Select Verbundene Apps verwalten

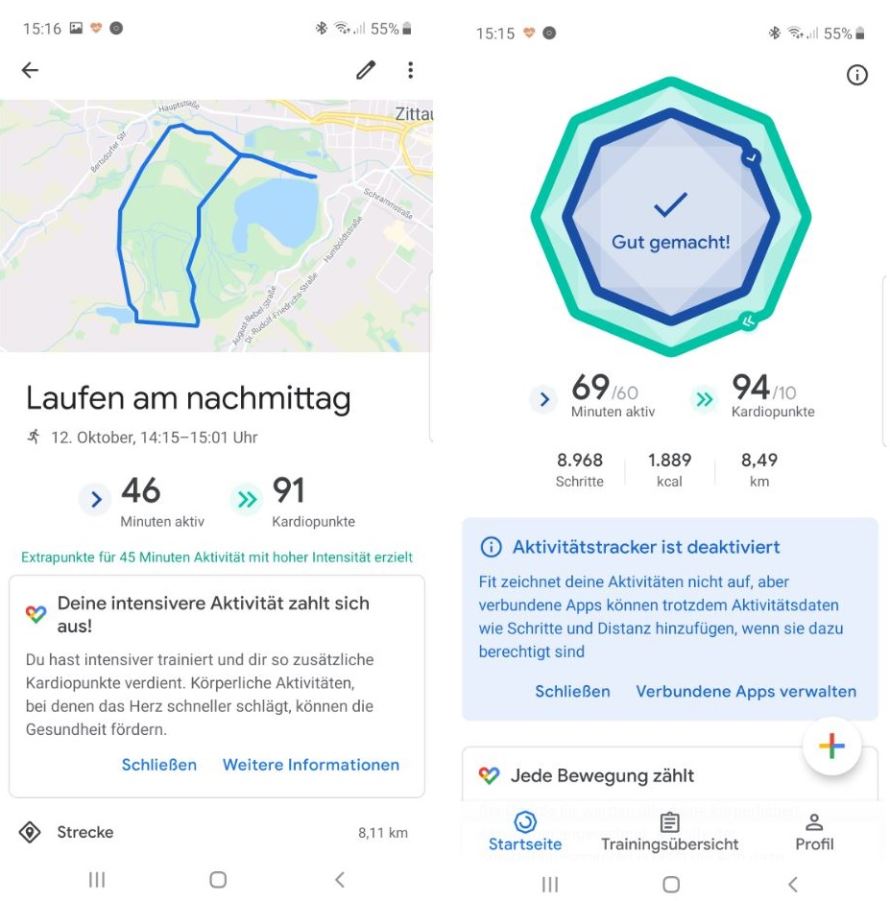point(746,691)
